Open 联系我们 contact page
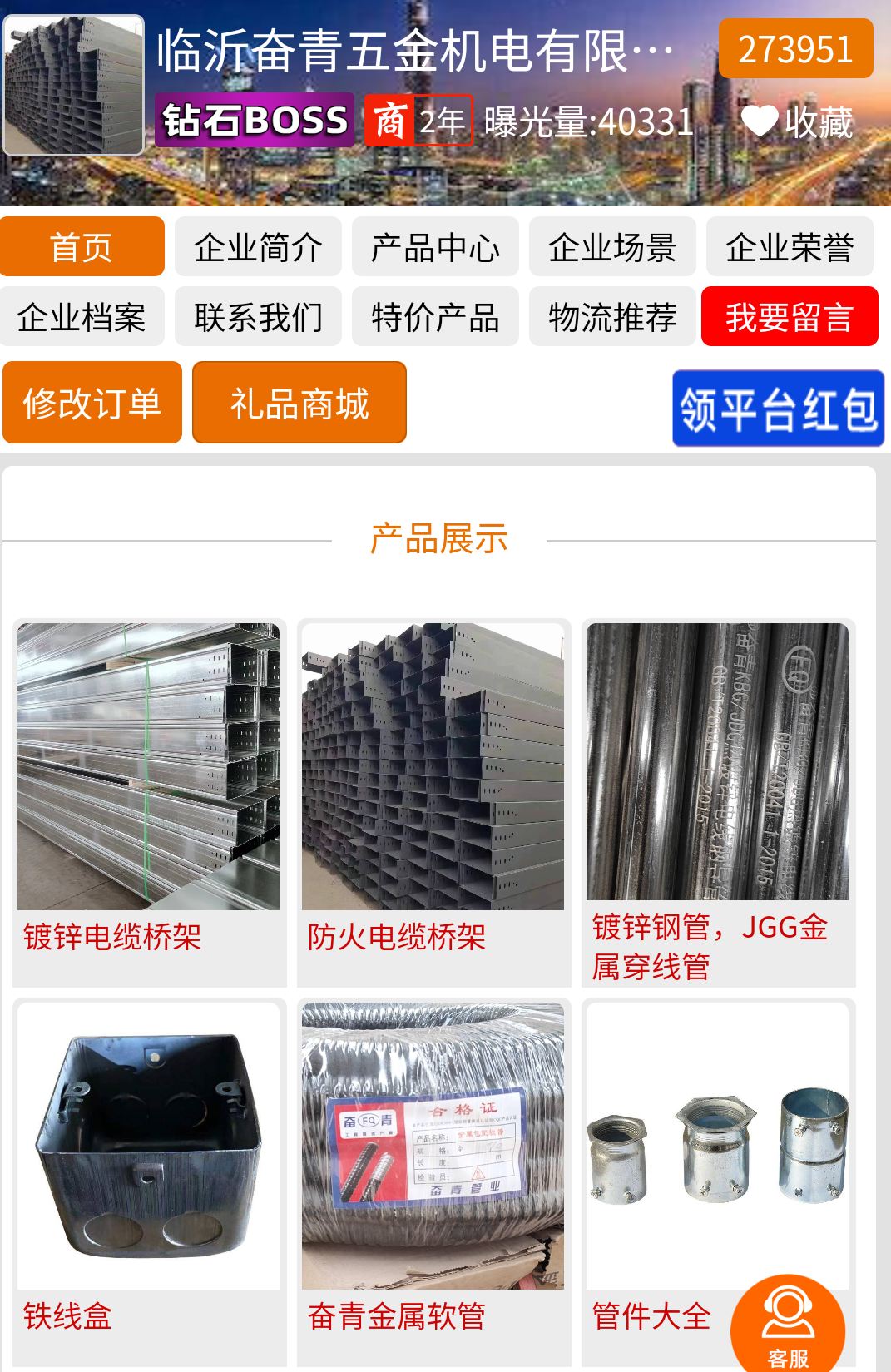This screenshot has width=891, height=1372. (258, 317)
